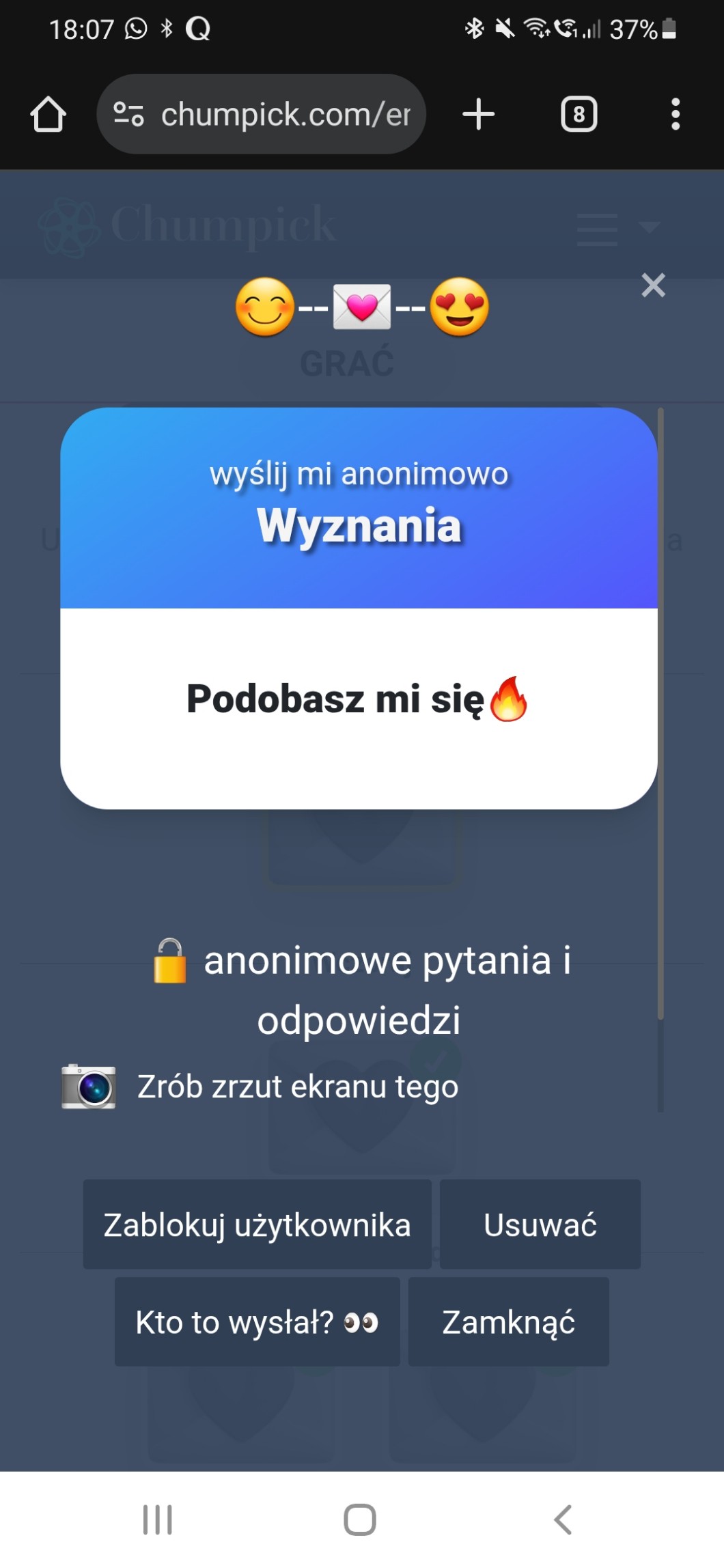The width and height of the screenshot is (724, 1568).
Task: Tap Zablokuj użytkownika button
Action: [x=257, y=1224]
